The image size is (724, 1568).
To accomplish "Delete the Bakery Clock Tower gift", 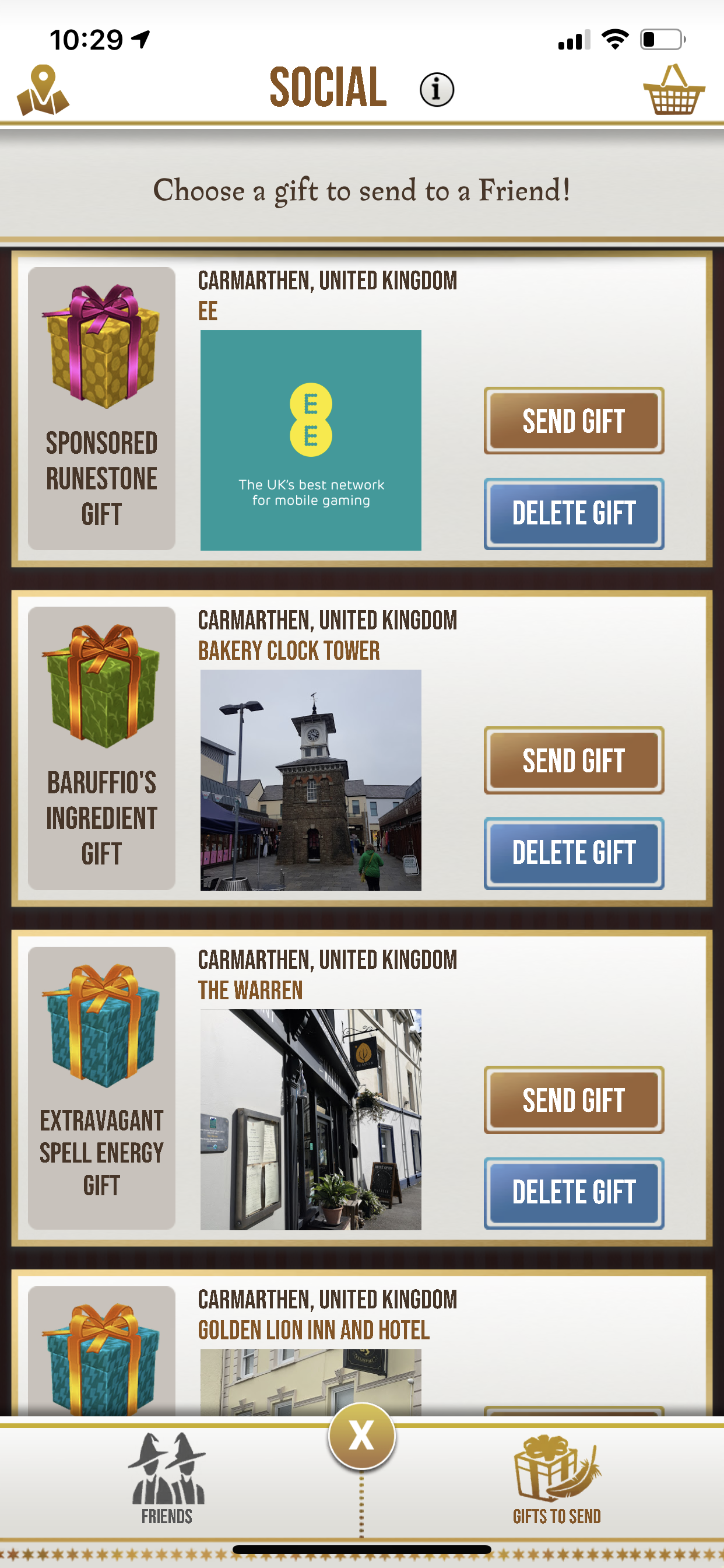I will click(x=573, y=853).
